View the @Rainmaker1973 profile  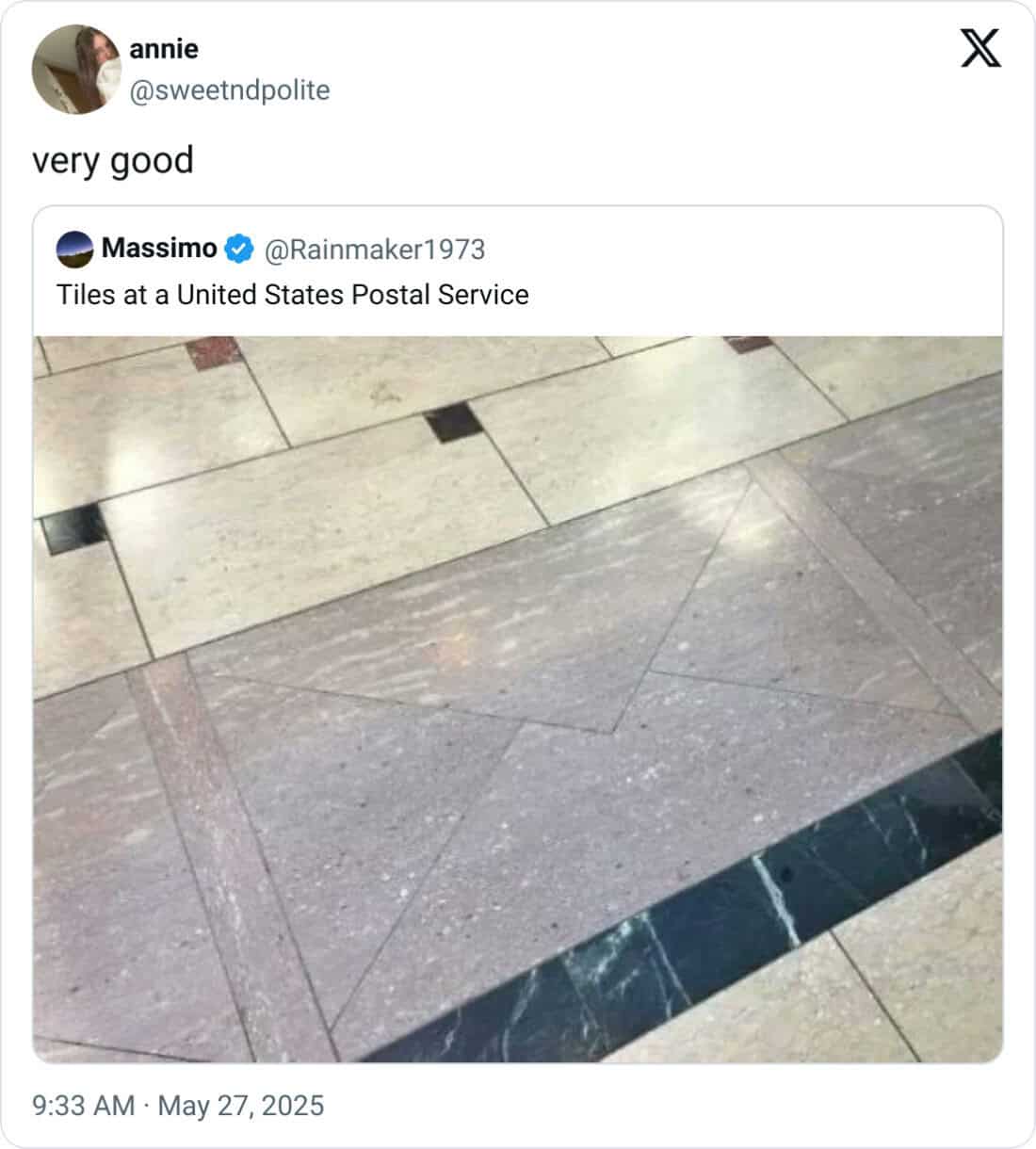(x=374, y=250)
